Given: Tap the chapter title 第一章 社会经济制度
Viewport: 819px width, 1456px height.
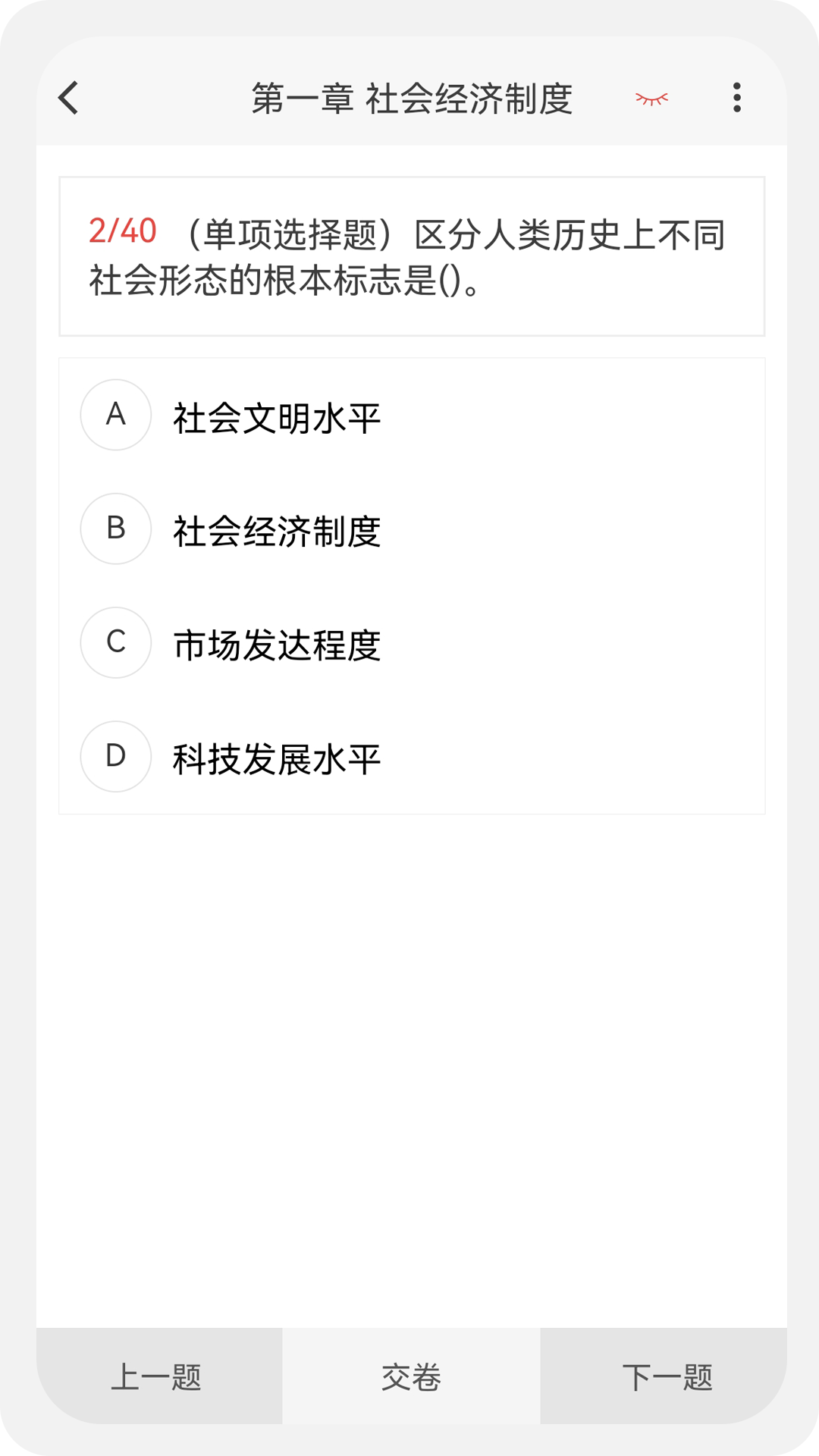Looking at the screenshot, I should coord(413,99).
